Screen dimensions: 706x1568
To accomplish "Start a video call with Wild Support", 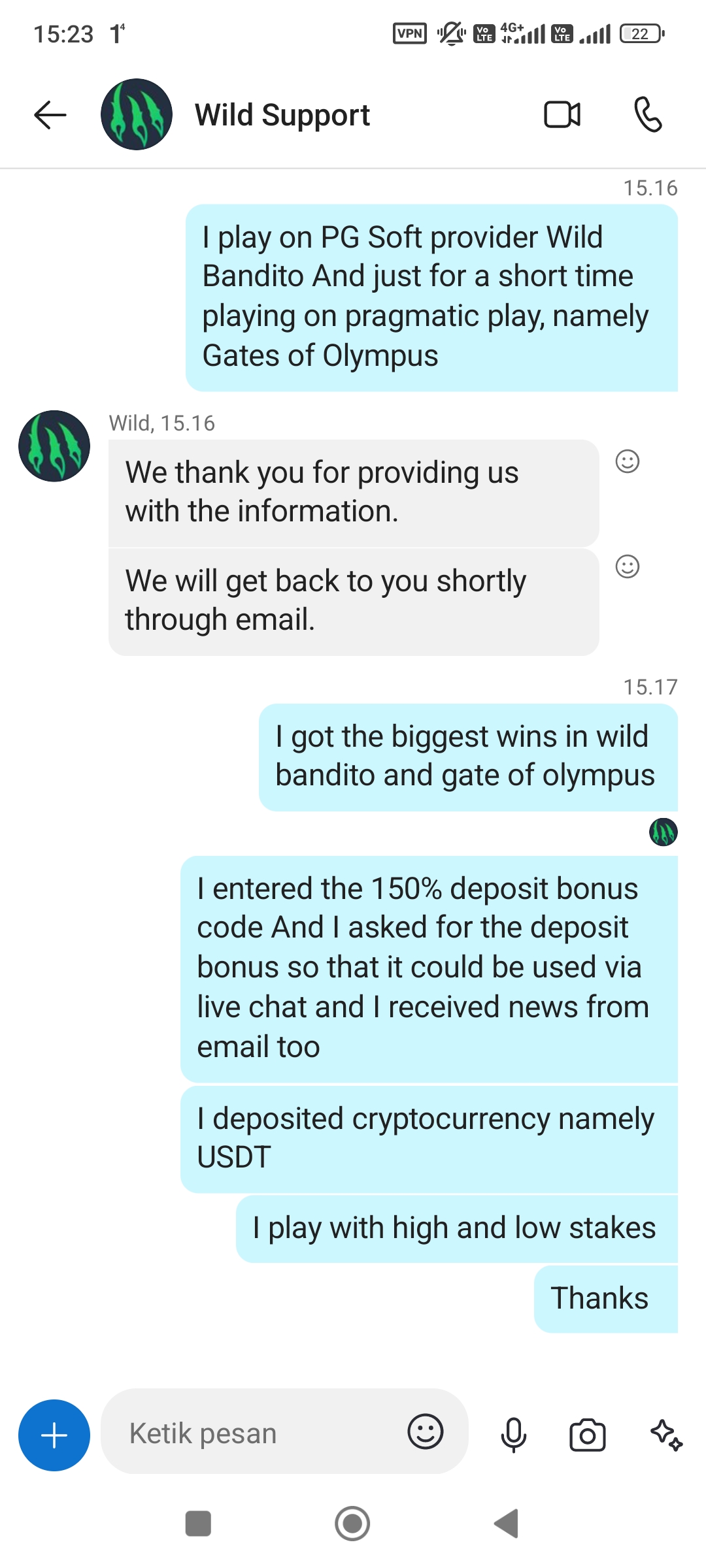I will [562, 115].
